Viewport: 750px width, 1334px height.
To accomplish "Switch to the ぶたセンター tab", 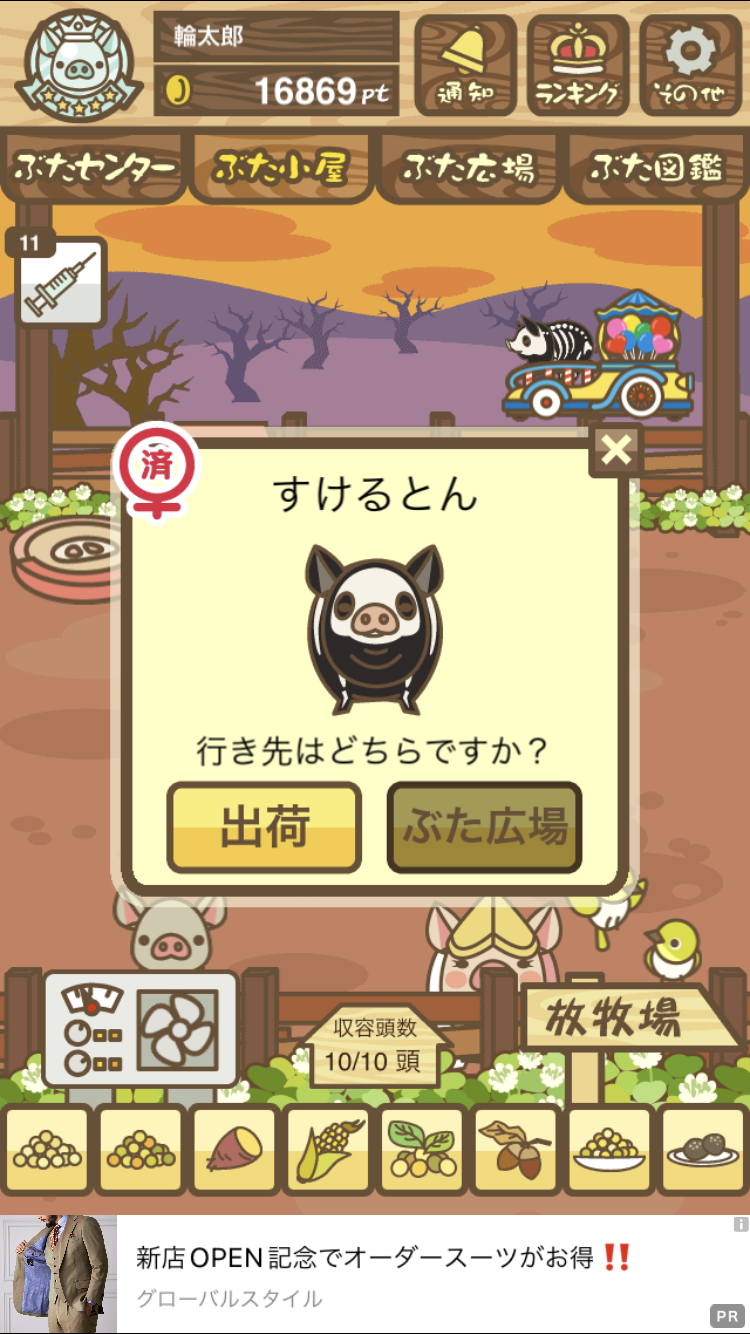I will pos(95,168).
